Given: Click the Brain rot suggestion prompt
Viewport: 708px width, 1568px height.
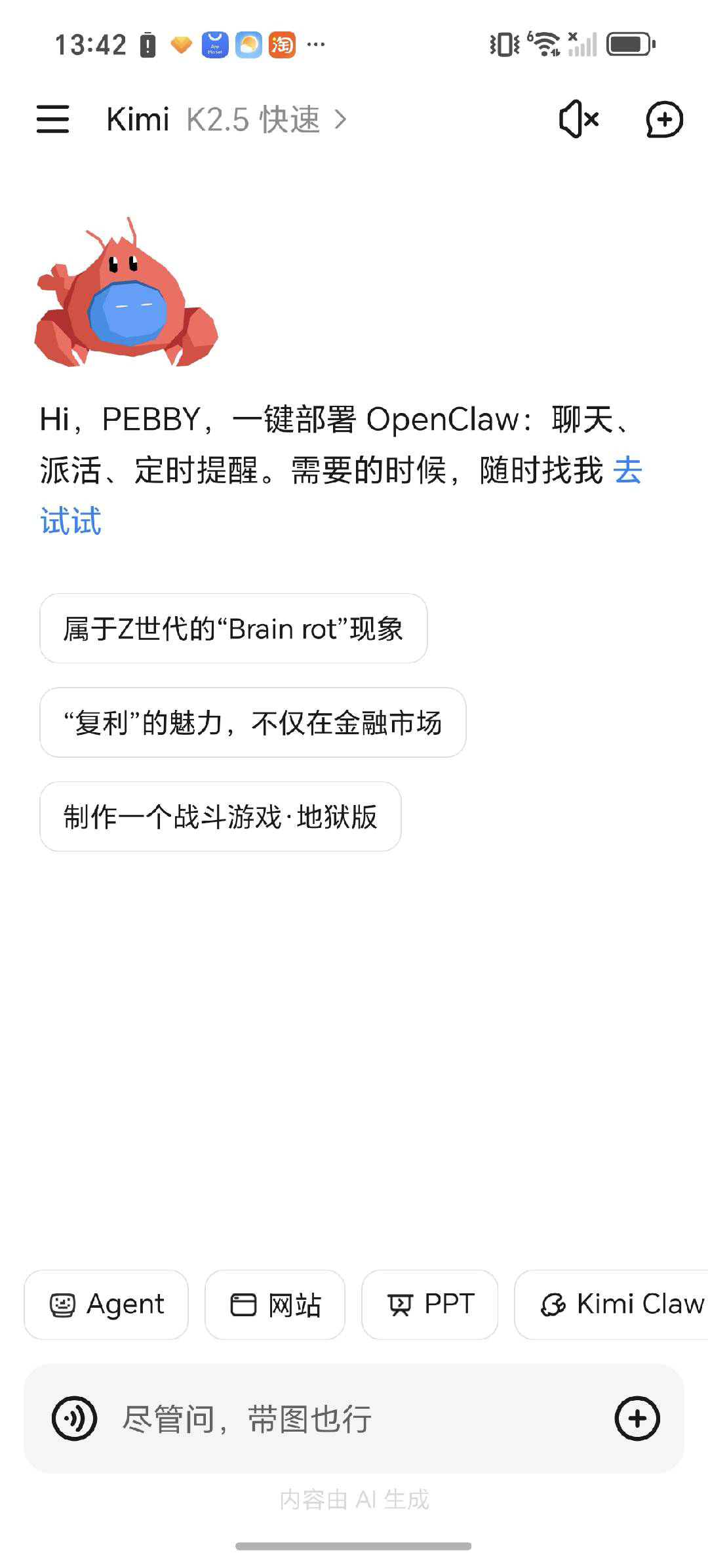Looking at the screenshot, I should 233,628.
